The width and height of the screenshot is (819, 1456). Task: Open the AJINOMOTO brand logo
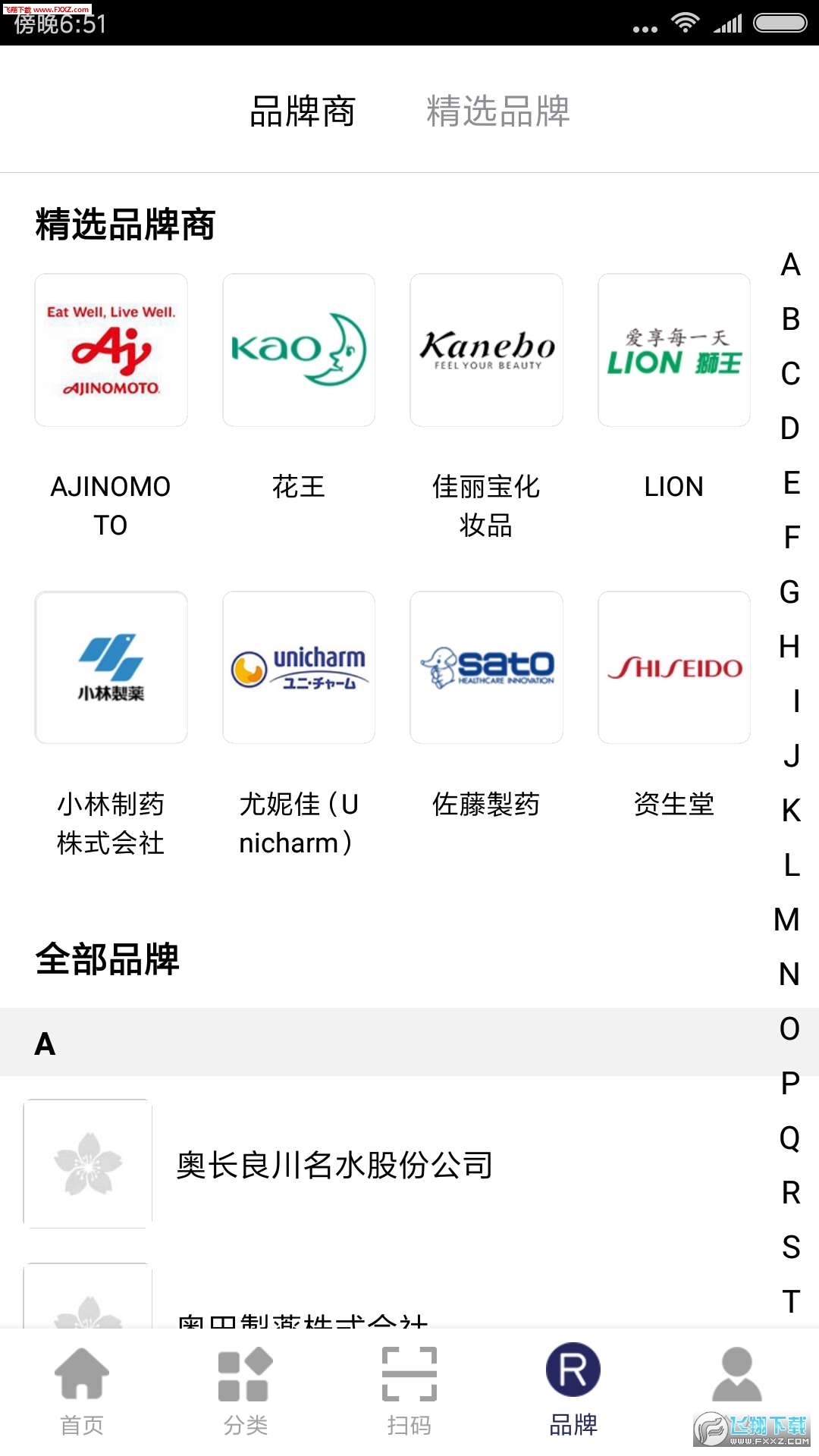click(x=111, y=350)
